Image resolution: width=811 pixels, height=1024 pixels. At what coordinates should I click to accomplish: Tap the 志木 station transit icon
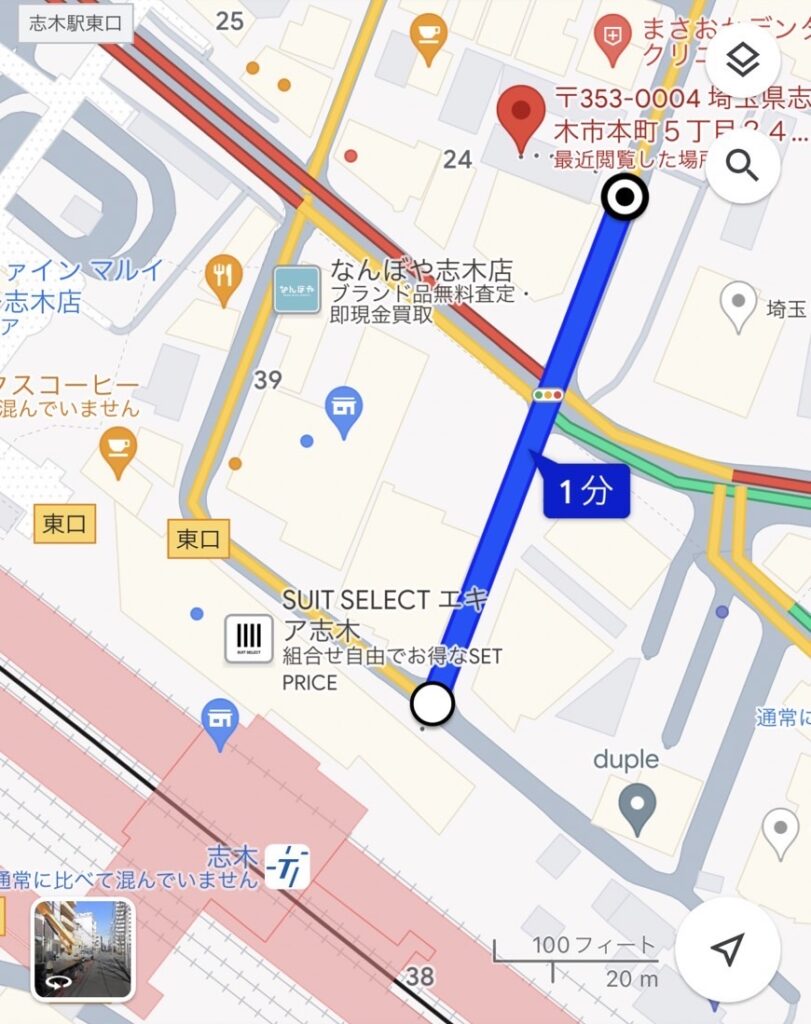(288, 865)
